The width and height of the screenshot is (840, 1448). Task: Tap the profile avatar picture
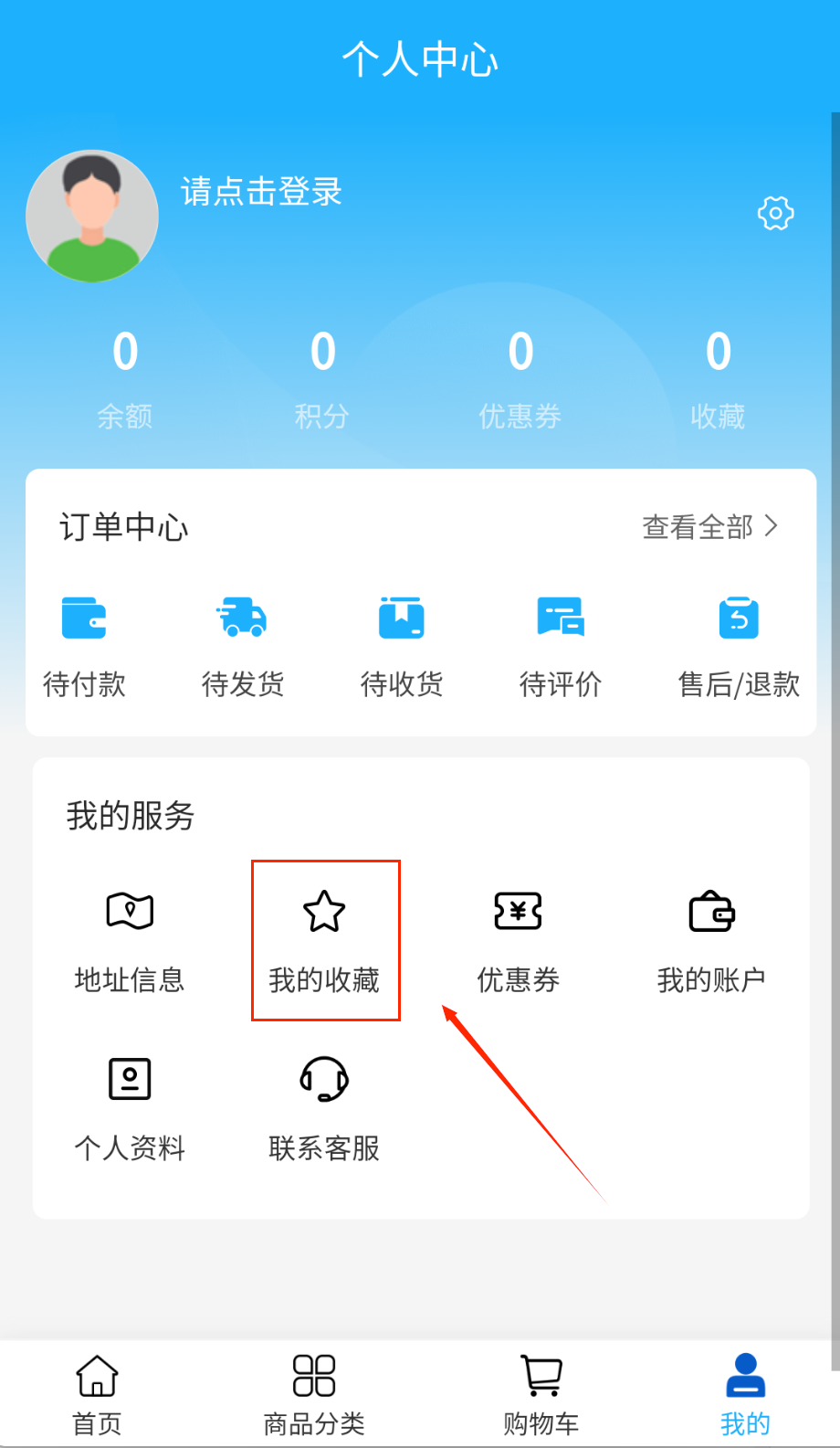point(92,216)
